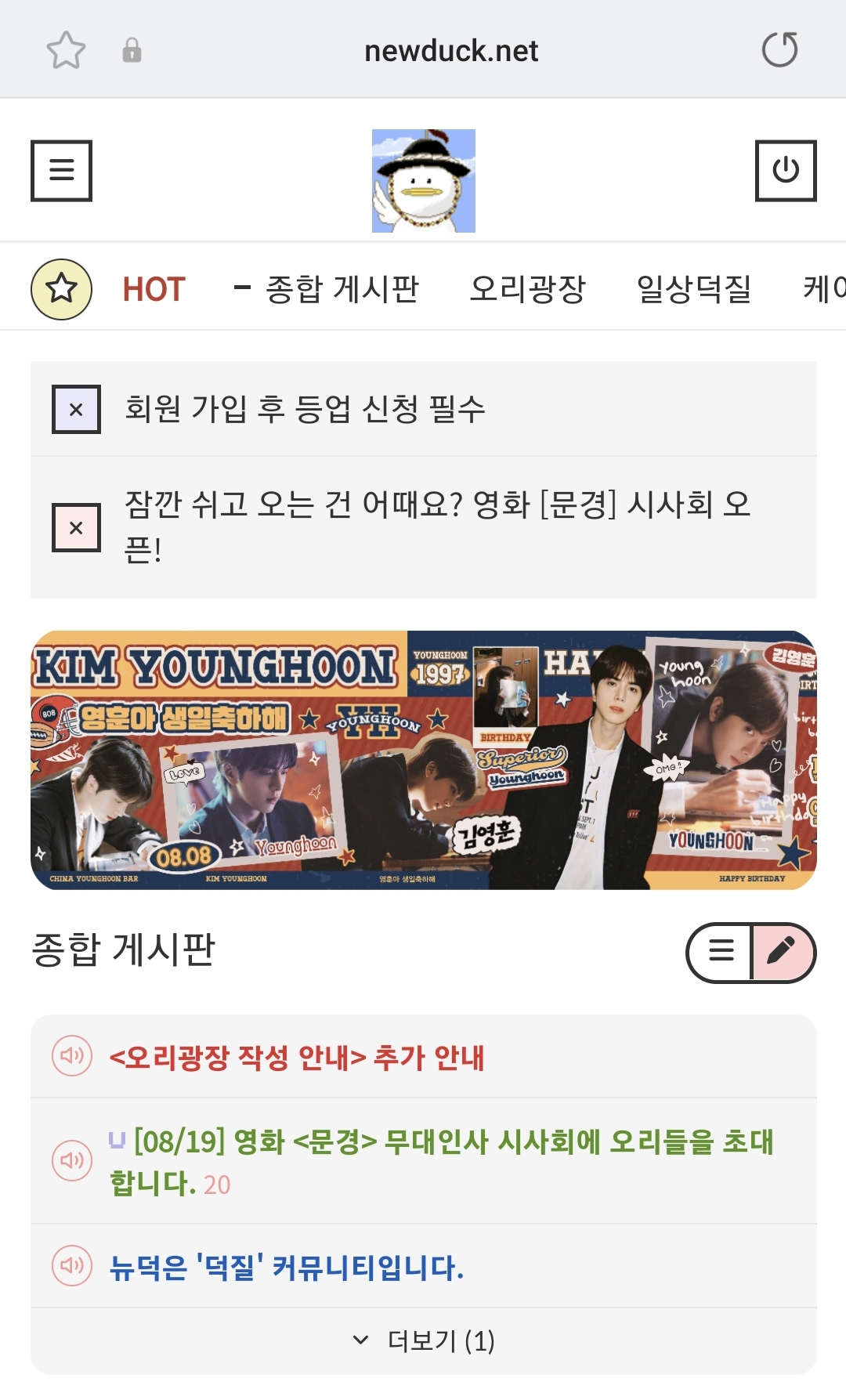
Task: Reload the newduck.net page
Action: (x=779, y=50)
